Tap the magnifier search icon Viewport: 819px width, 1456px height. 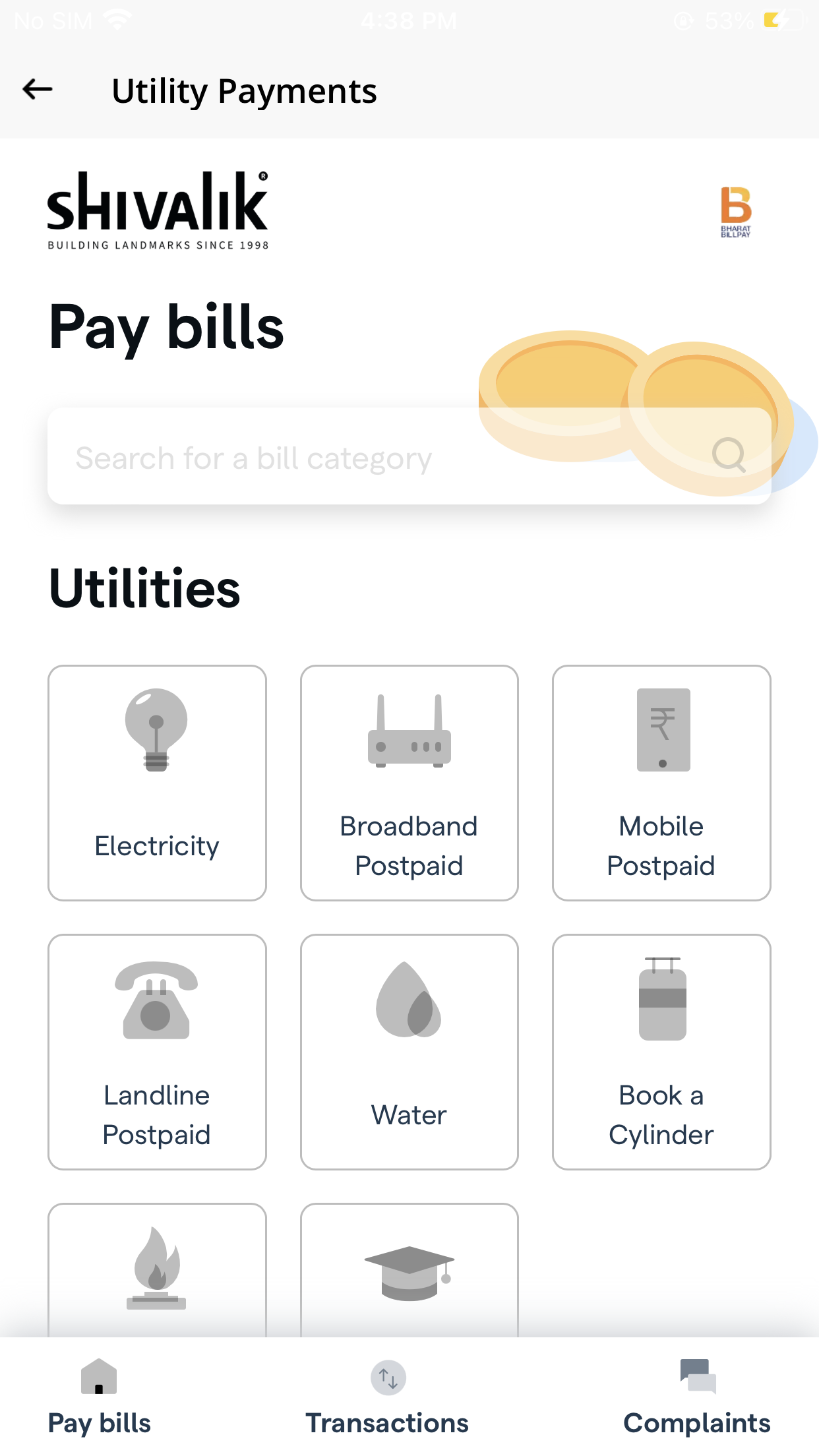coord(729,455)
